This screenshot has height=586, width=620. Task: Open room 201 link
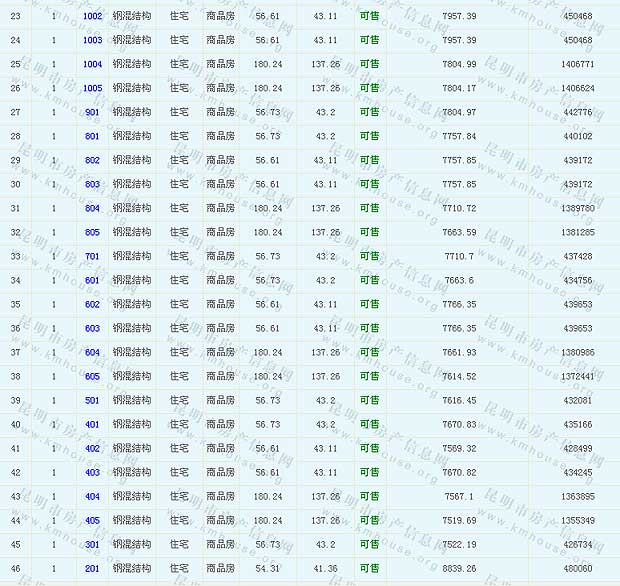point(92,568)
